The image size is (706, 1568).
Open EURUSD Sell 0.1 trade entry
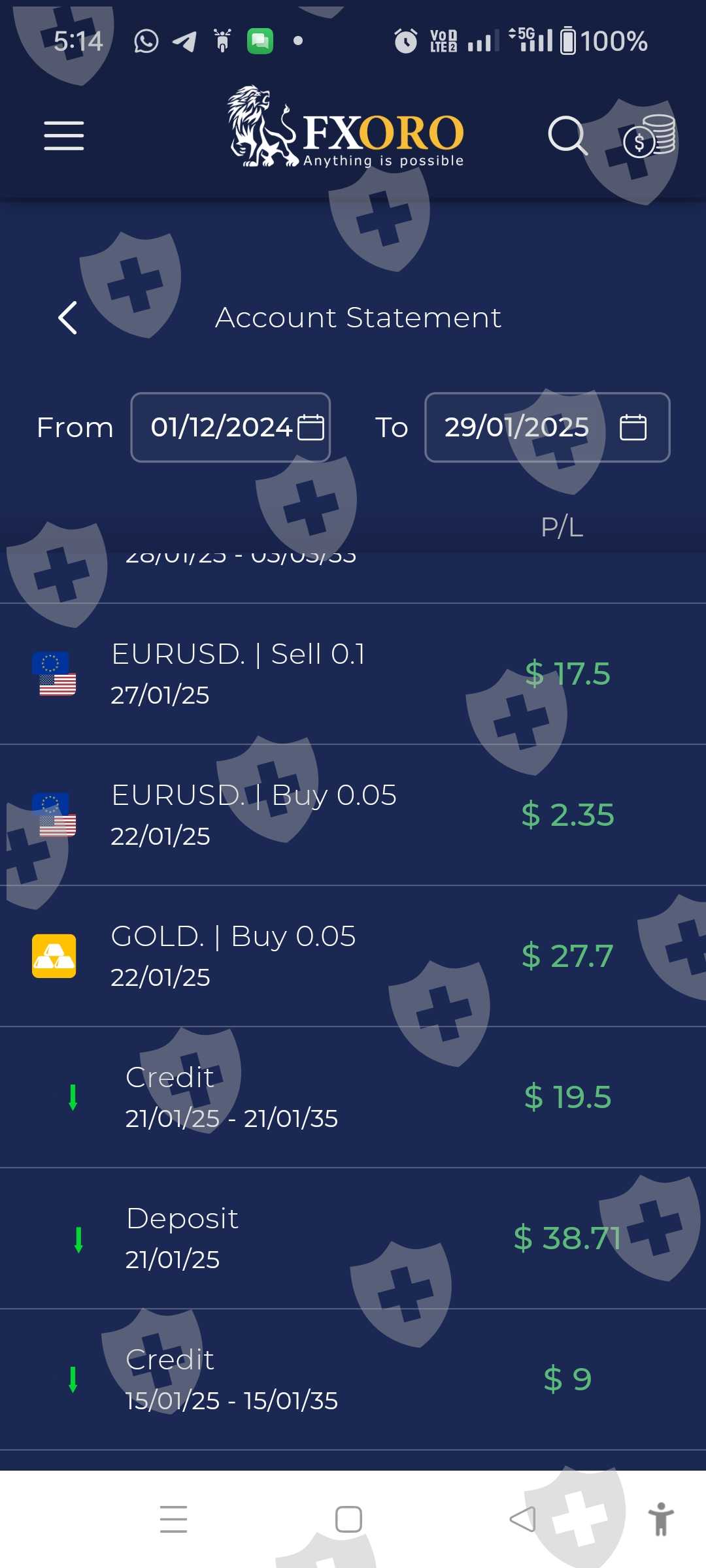pyautogui.click(x=353, y=674)
